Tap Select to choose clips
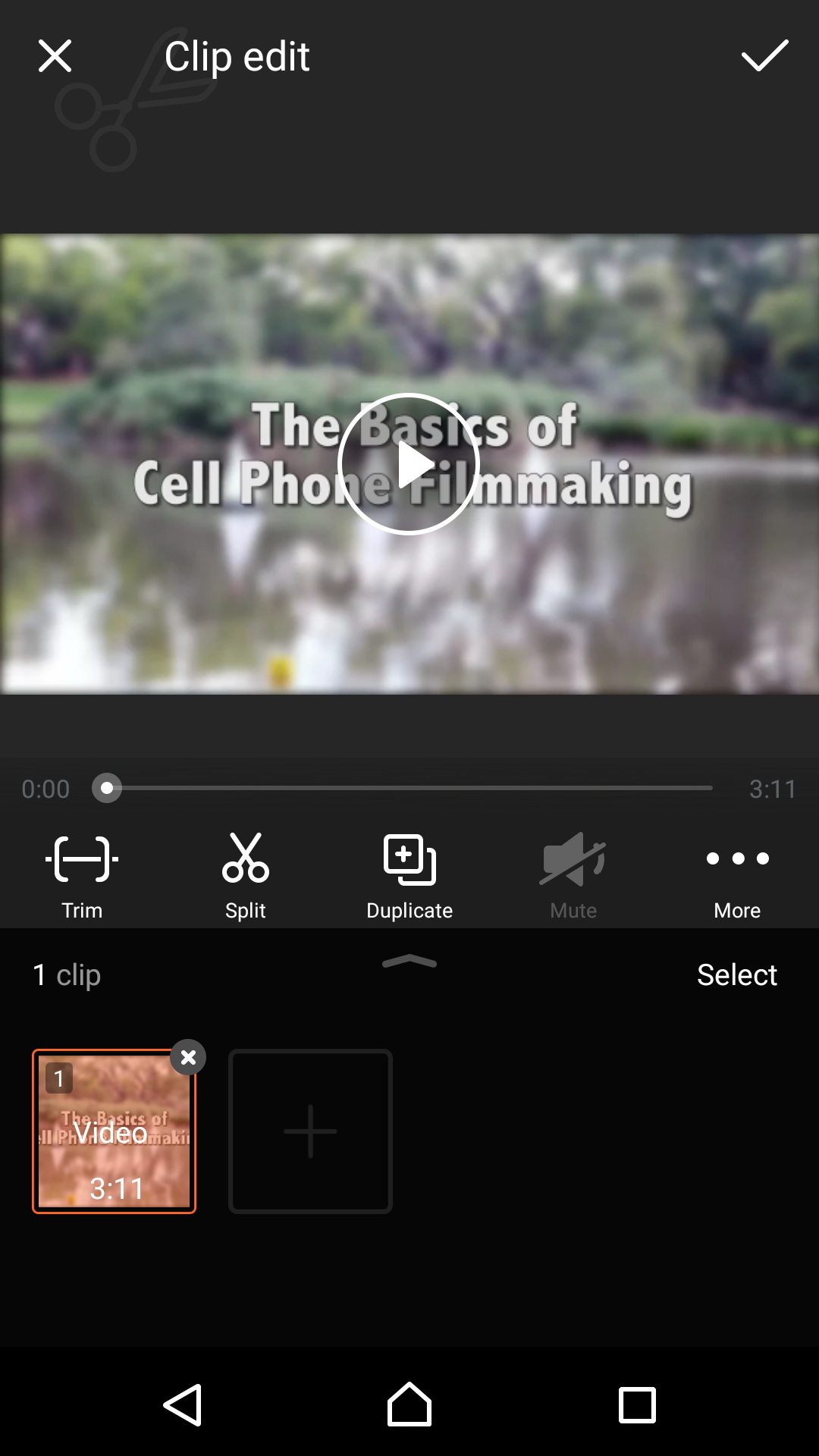The height and width of the screenshot is (1456, 819). click(736, 975)
